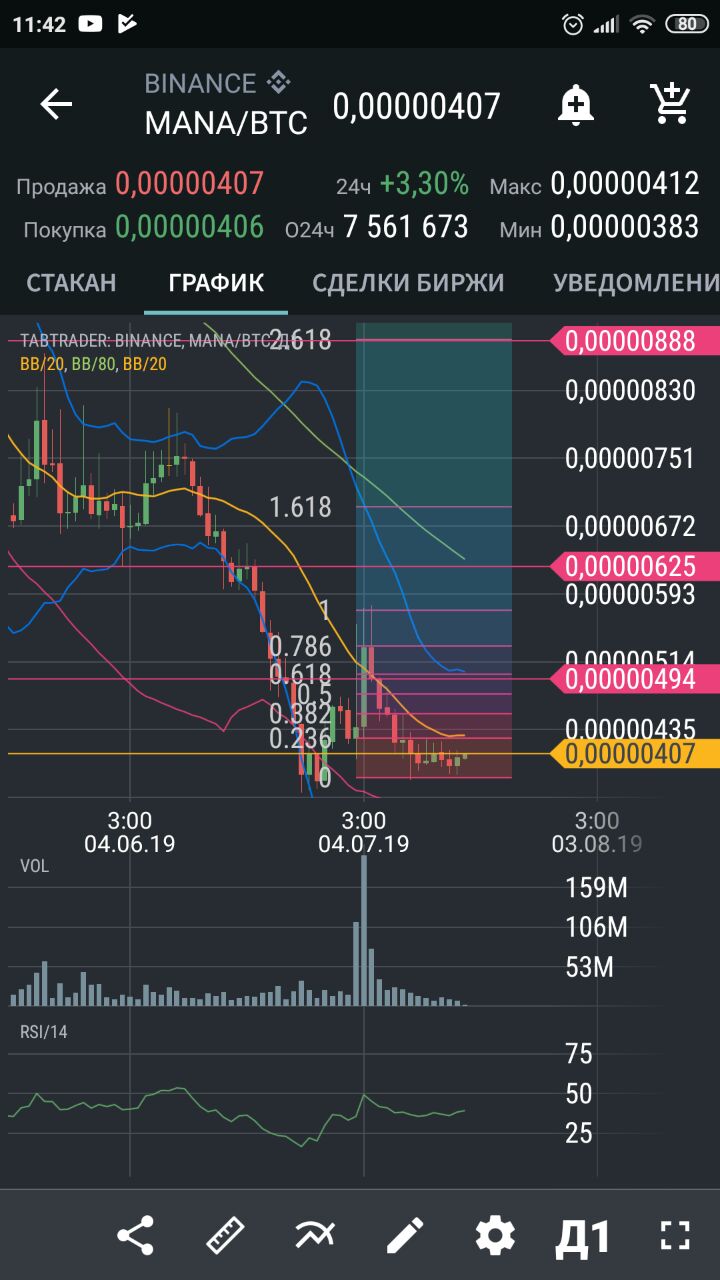Select the ГРАФИК tab
Screen dimensions: 720x1280
click(216, 283)
